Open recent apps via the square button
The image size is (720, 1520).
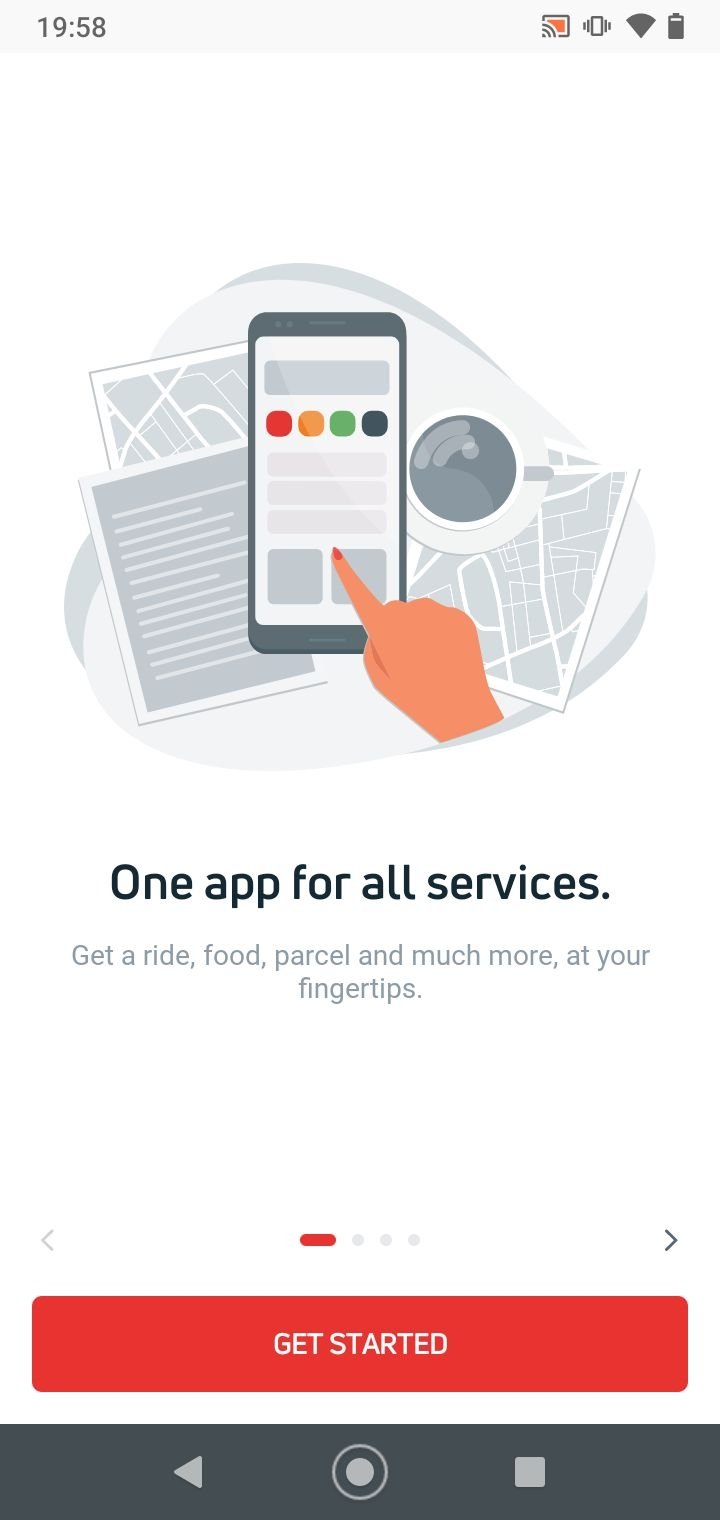tap(529, 1472)
